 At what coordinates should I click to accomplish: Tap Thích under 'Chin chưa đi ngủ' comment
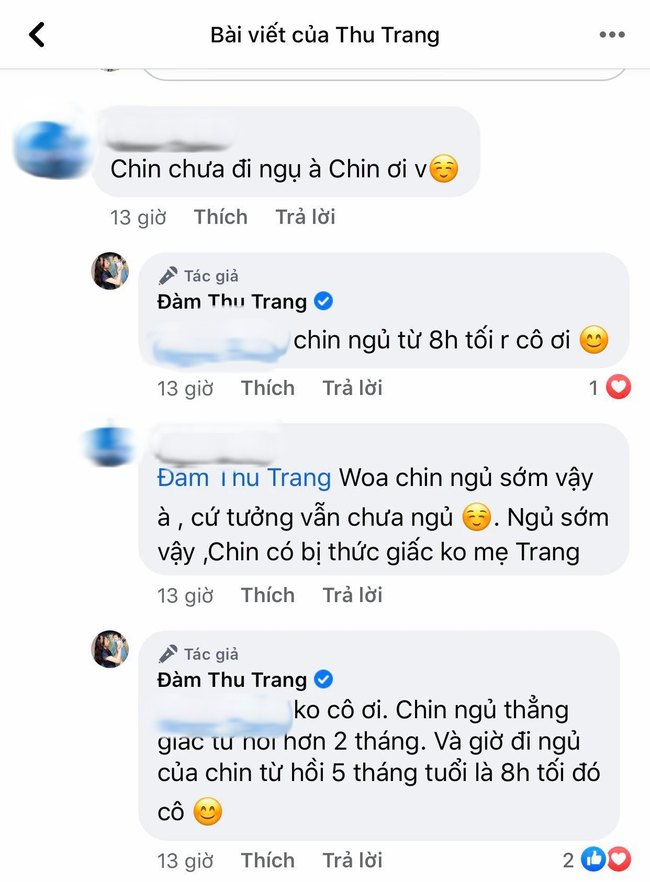pyautogui.click(x=221, y=217)
